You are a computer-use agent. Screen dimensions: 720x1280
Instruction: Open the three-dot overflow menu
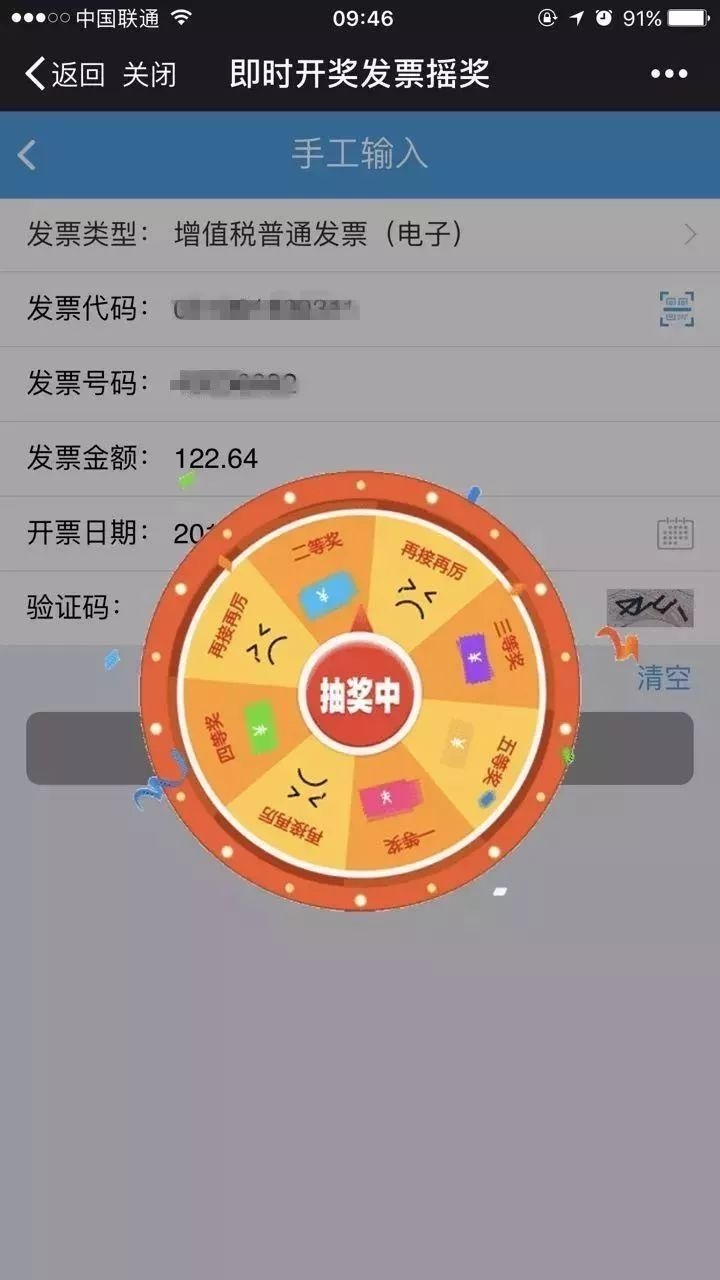point(669,75)
